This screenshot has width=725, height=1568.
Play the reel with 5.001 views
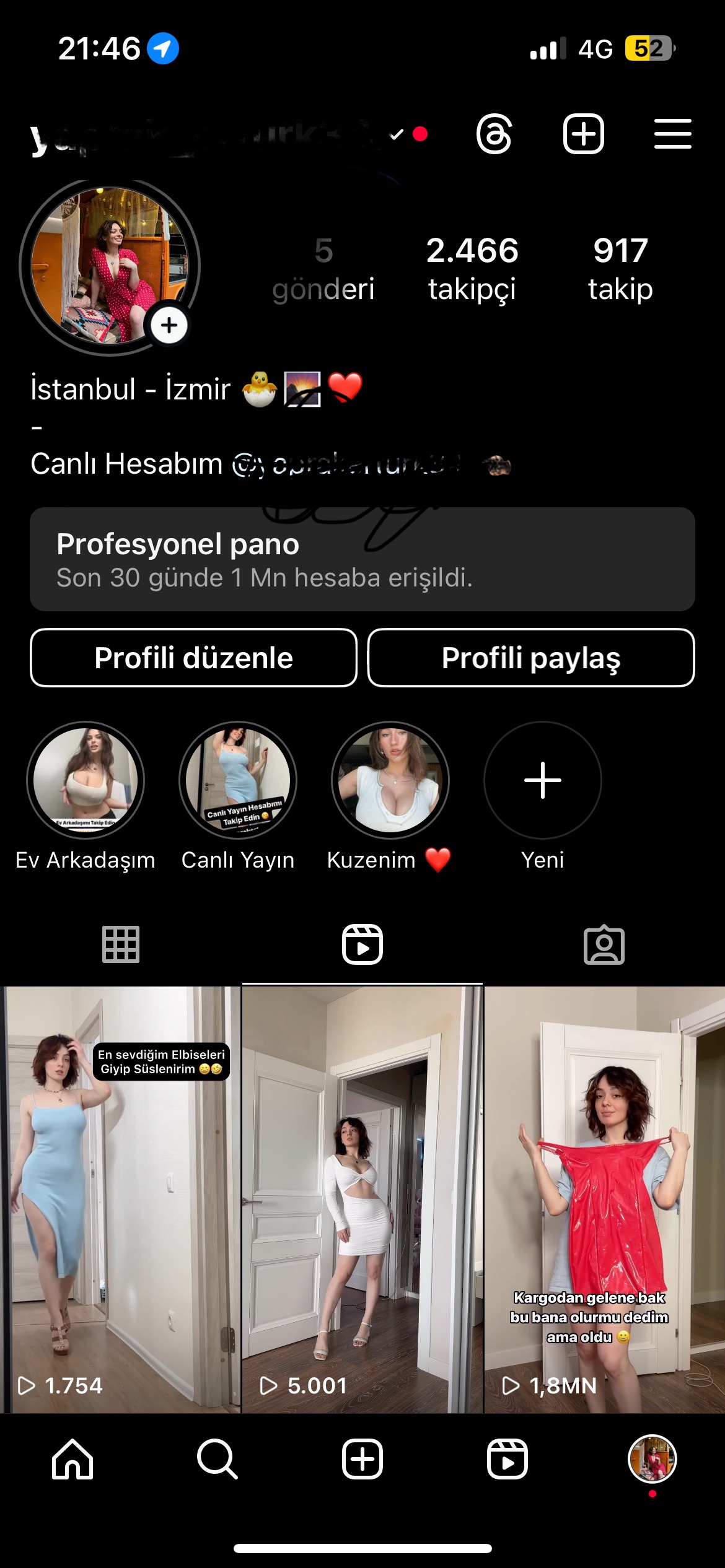click(362, 1200)
